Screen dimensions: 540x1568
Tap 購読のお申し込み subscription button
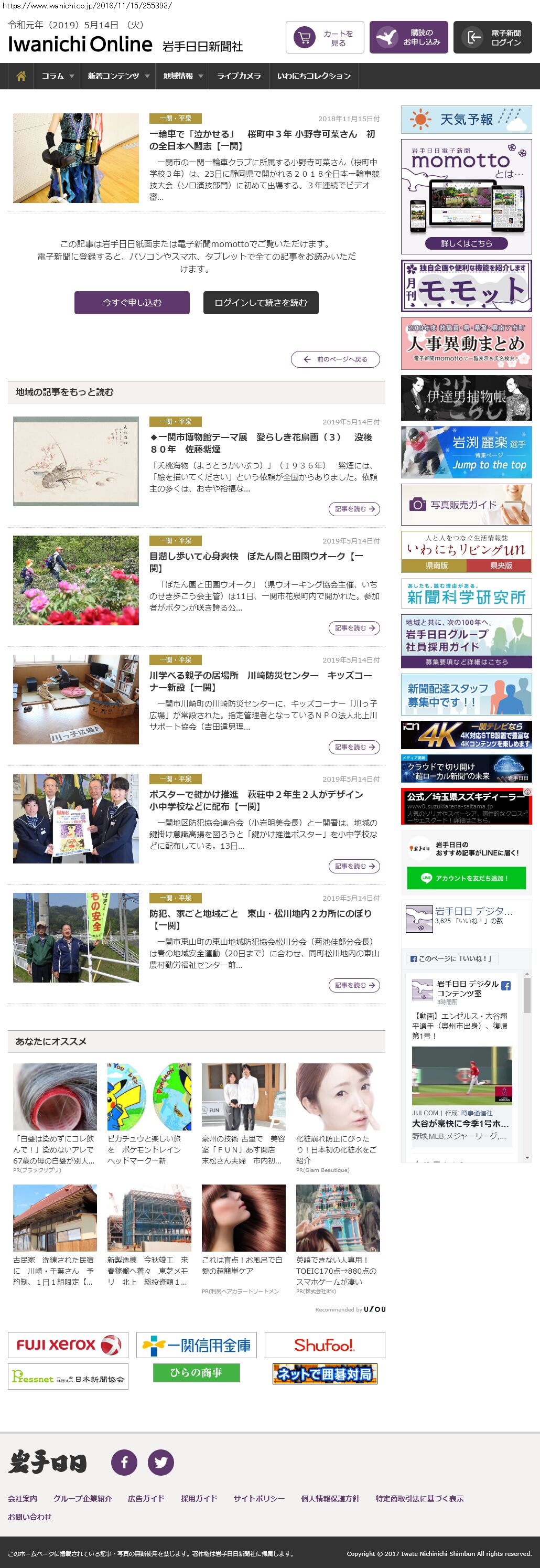[x=408, y=38]
